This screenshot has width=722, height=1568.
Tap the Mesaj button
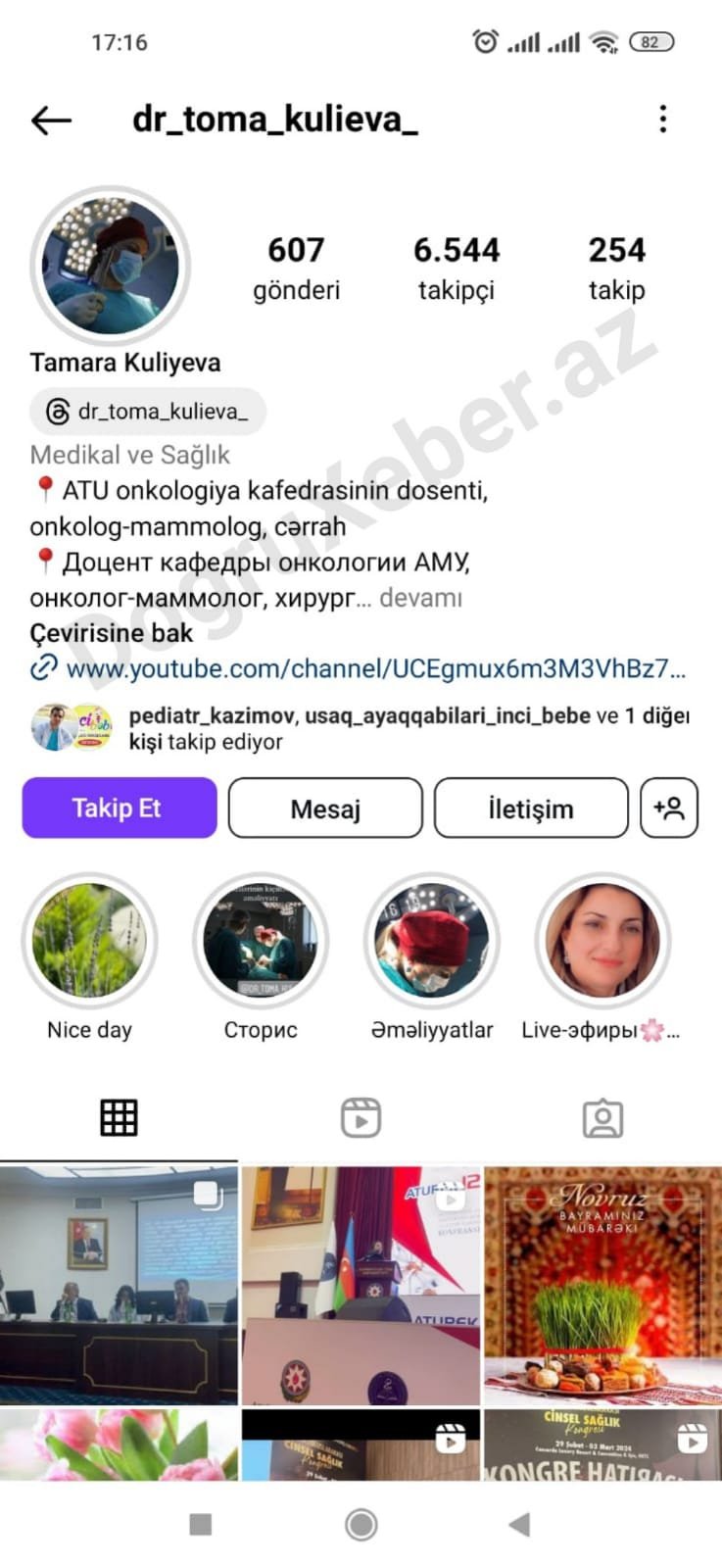[325, 808]
